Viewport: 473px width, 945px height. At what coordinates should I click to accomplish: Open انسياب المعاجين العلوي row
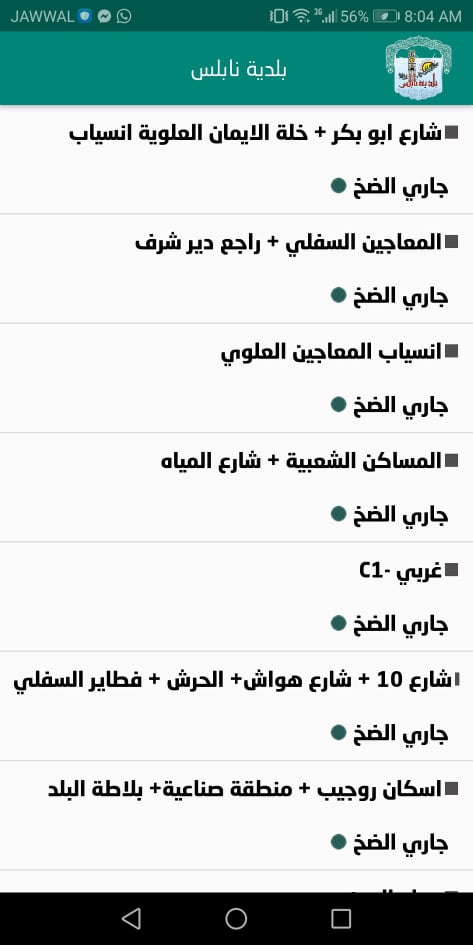tap(236, 378)
